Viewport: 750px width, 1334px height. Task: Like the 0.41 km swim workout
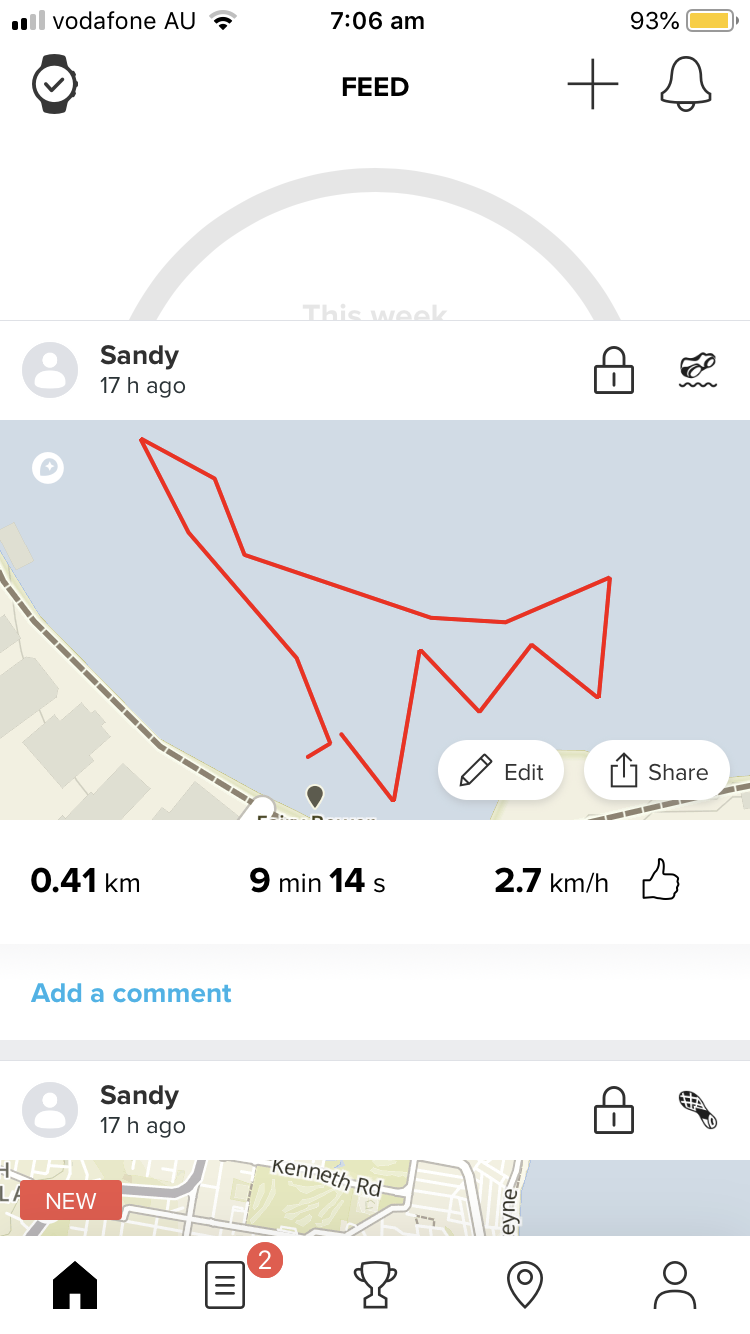click(x=660, y=880)
